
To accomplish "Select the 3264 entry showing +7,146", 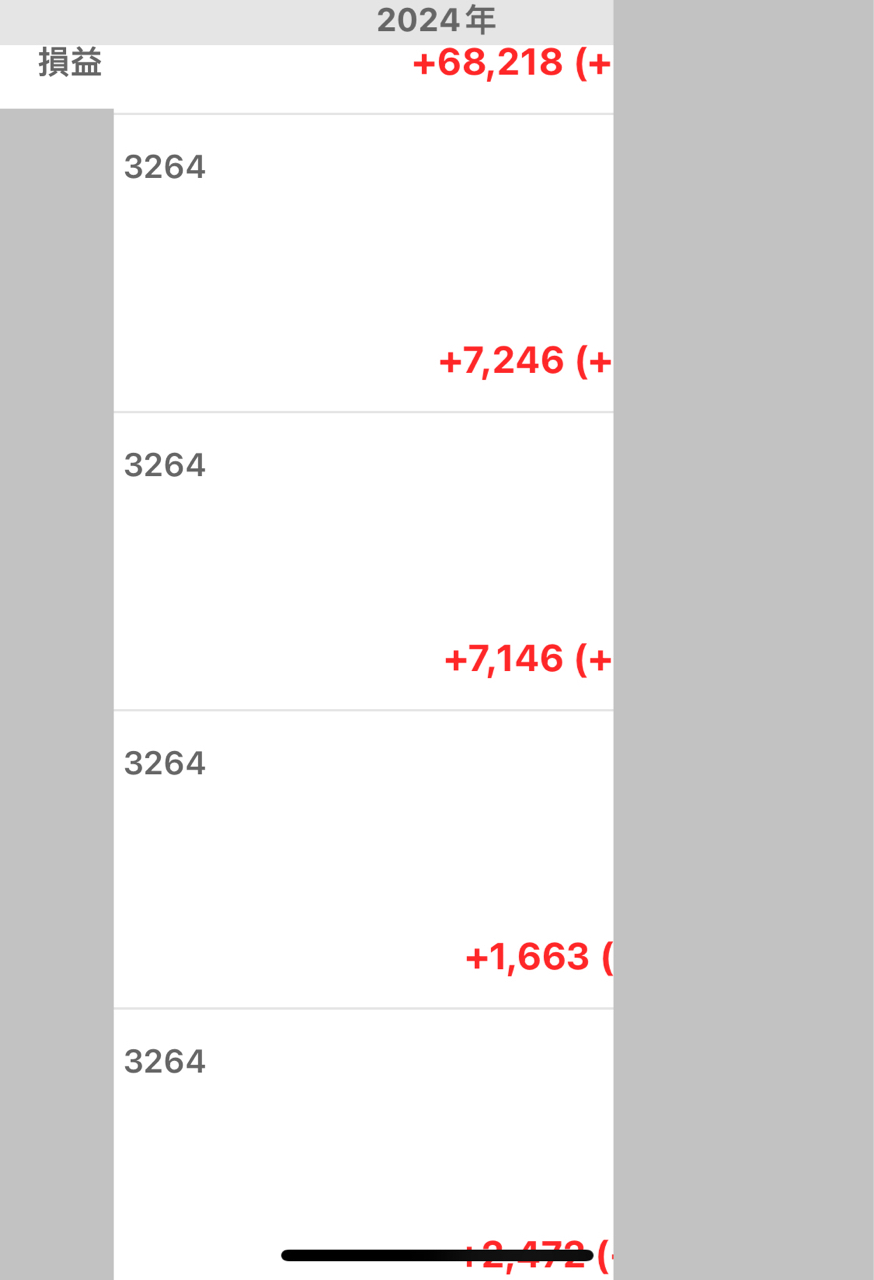I will coord(363,561).
